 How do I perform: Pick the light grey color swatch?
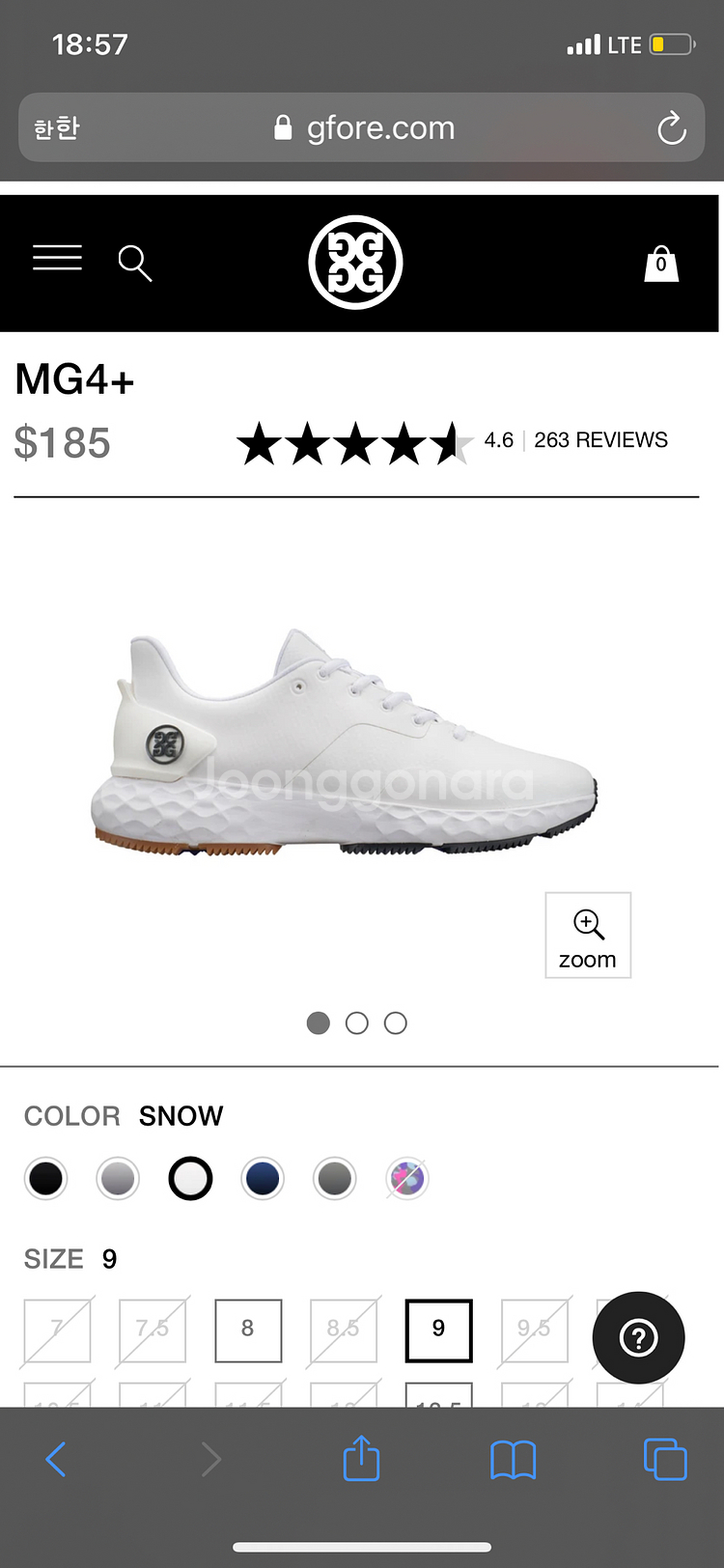click(x=118, y=1178)
